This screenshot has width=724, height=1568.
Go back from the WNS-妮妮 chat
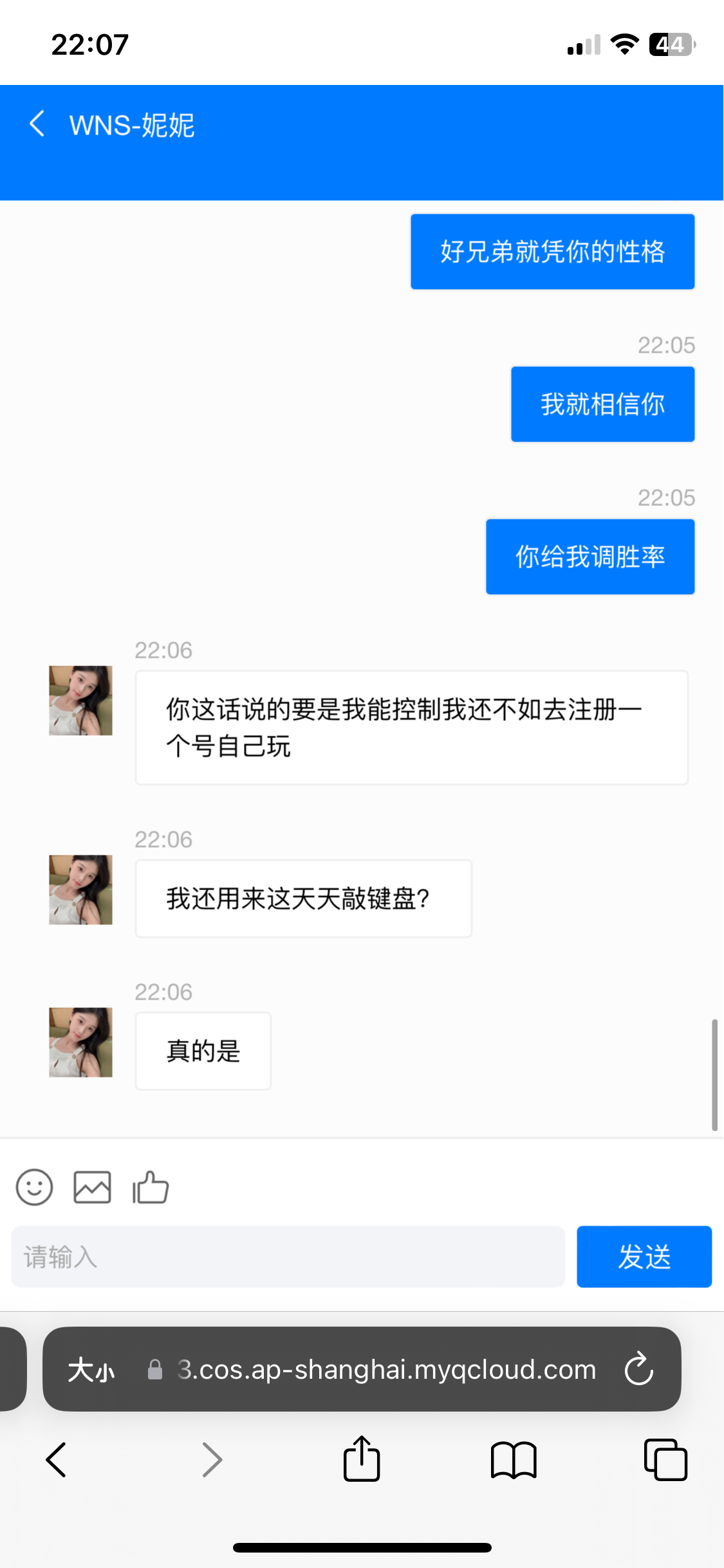37,124
